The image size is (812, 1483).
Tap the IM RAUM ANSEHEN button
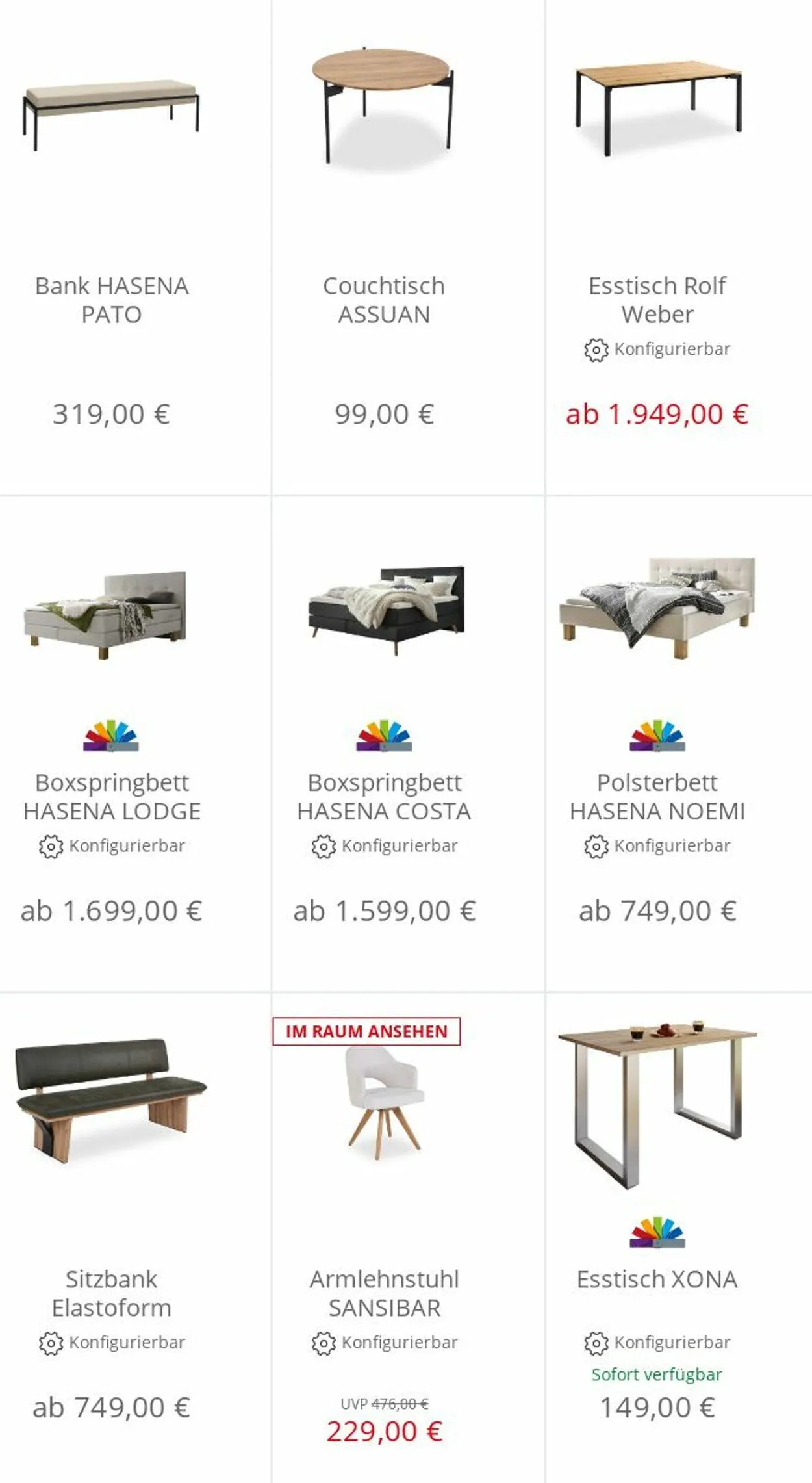pos(366,1031)
